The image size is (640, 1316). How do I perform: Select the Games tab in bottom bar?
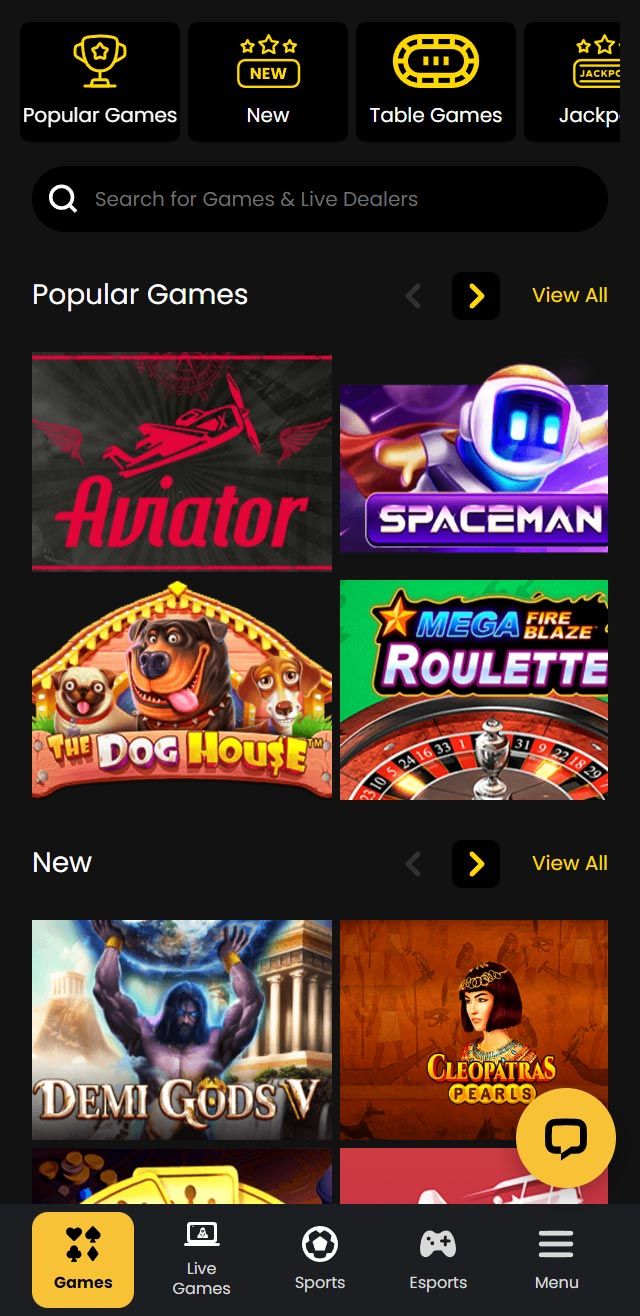[83, 1260]
